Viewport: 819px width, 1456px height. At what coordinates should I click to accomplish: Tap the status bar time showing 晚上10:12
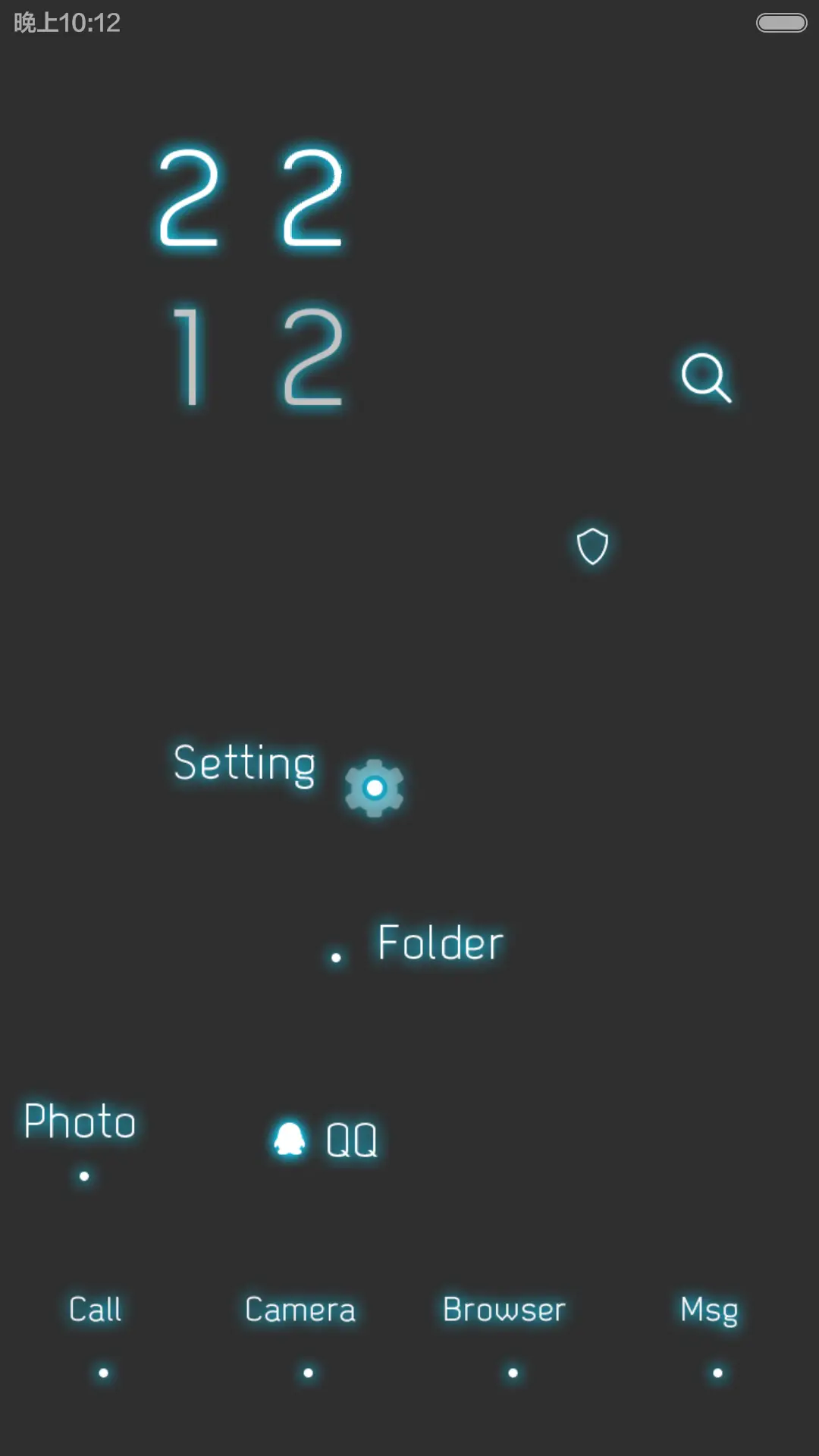point(67,23)
